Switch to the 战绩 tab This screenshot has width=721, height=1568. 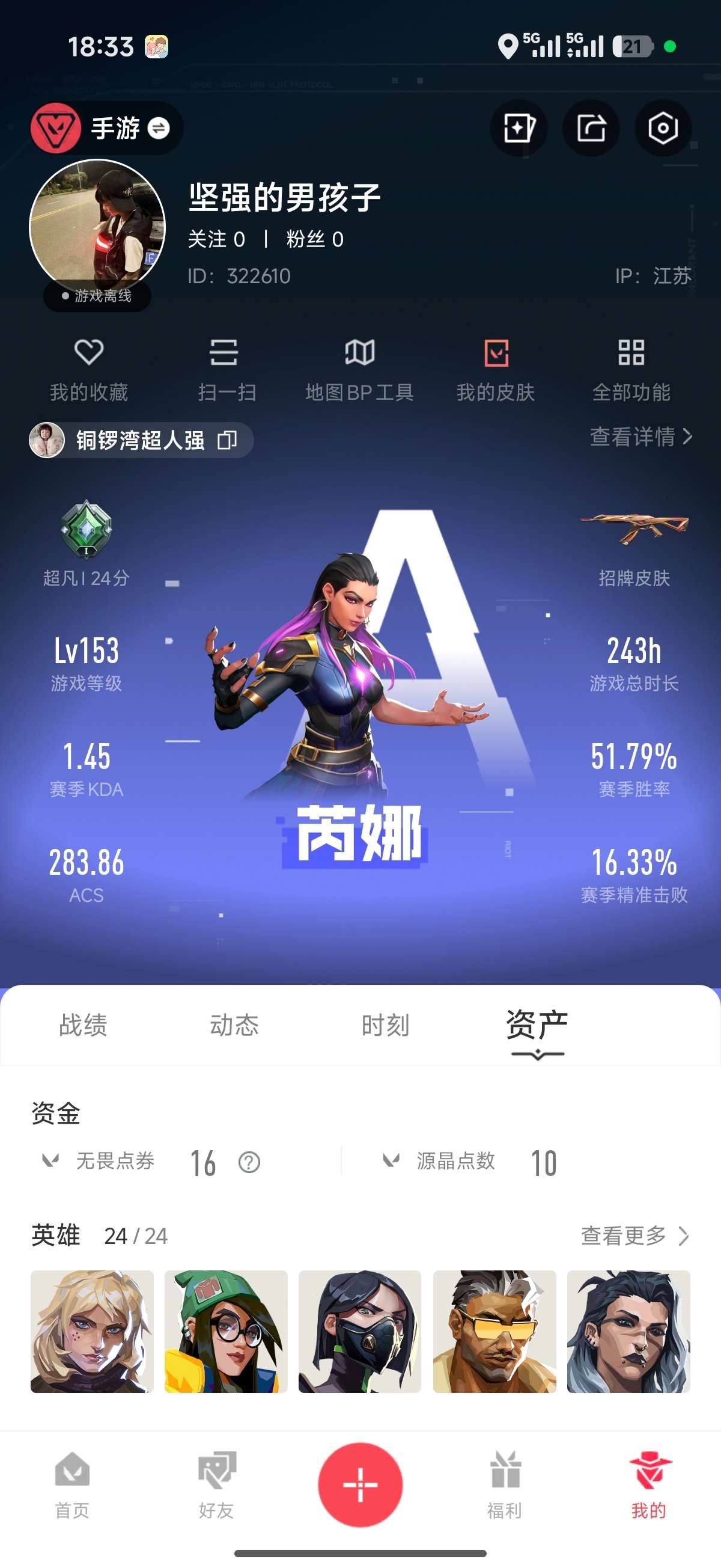83,1026
